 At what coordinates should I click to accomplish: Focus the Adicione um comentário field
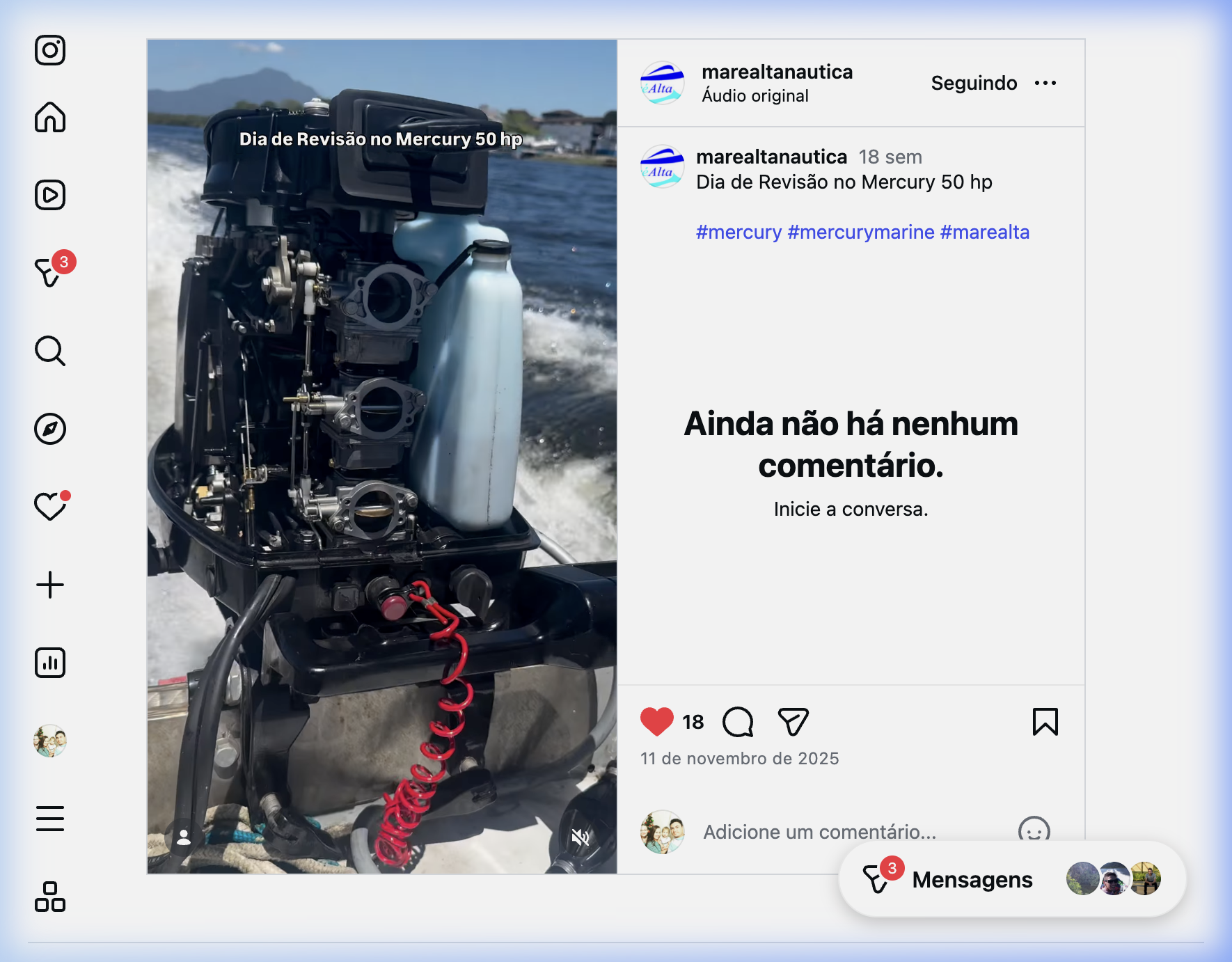(819, 832)
